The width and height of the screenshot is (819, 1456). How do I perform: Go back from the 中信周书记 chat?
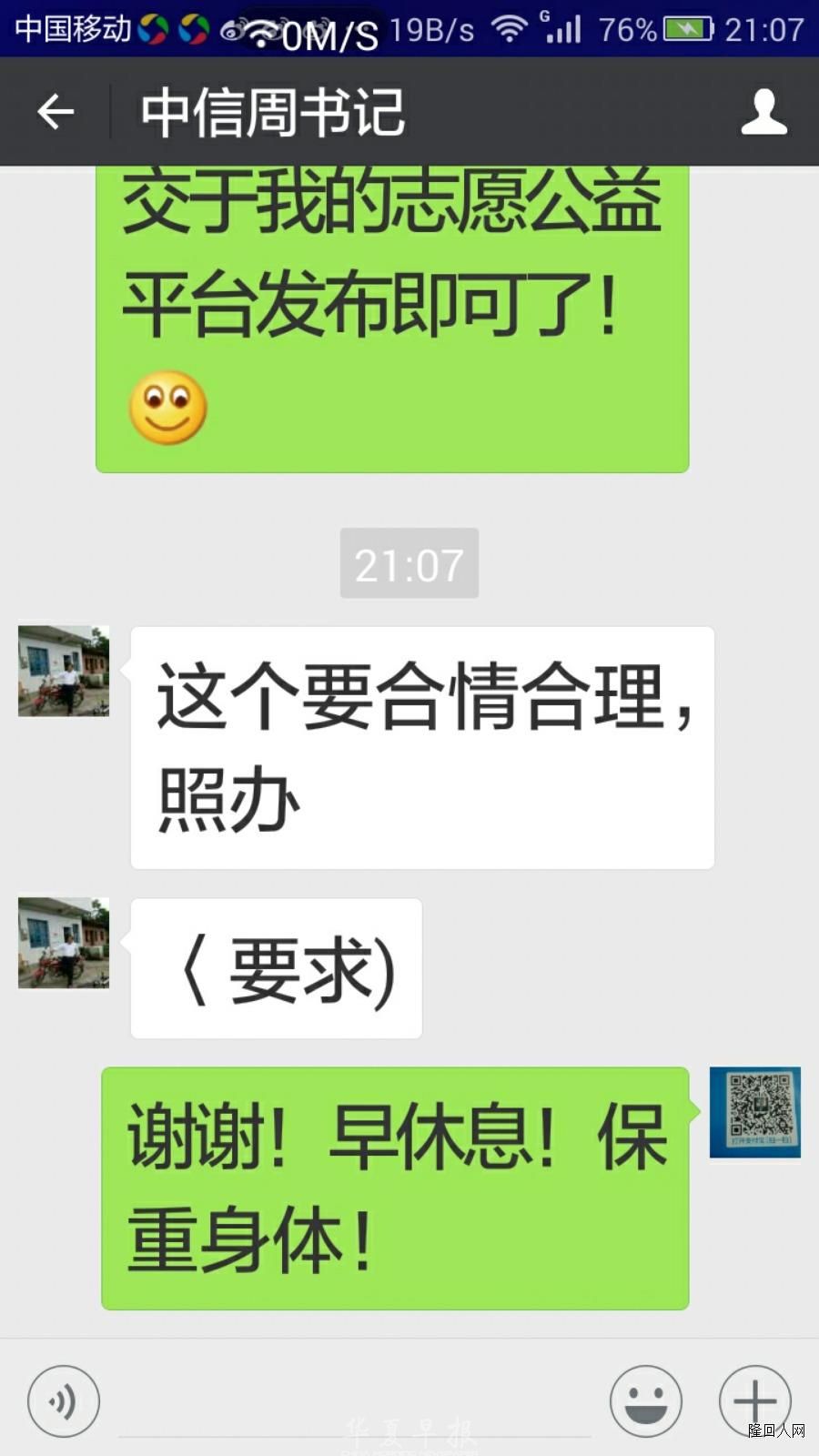56,112
